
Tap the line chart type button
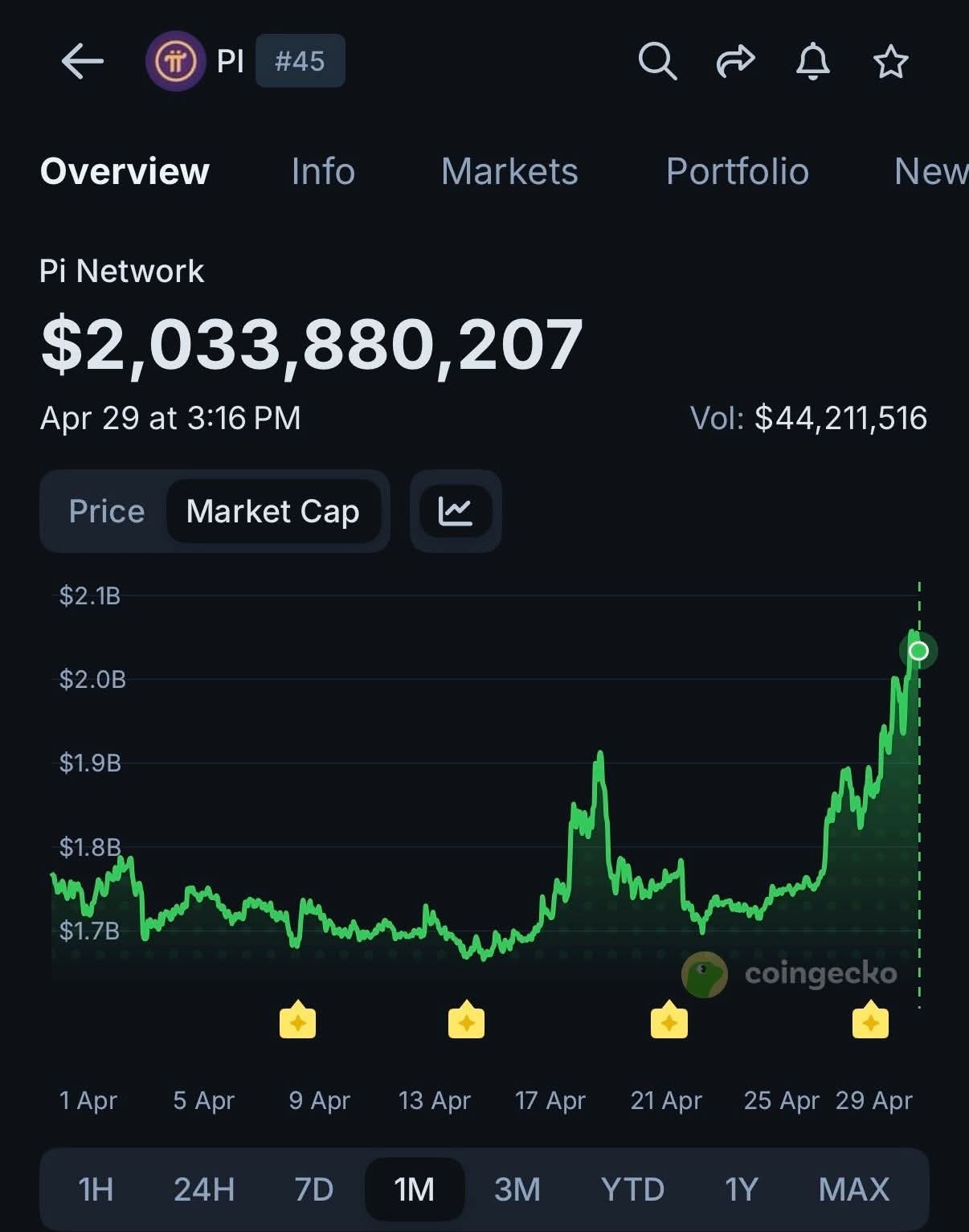[x=456, y=511]
